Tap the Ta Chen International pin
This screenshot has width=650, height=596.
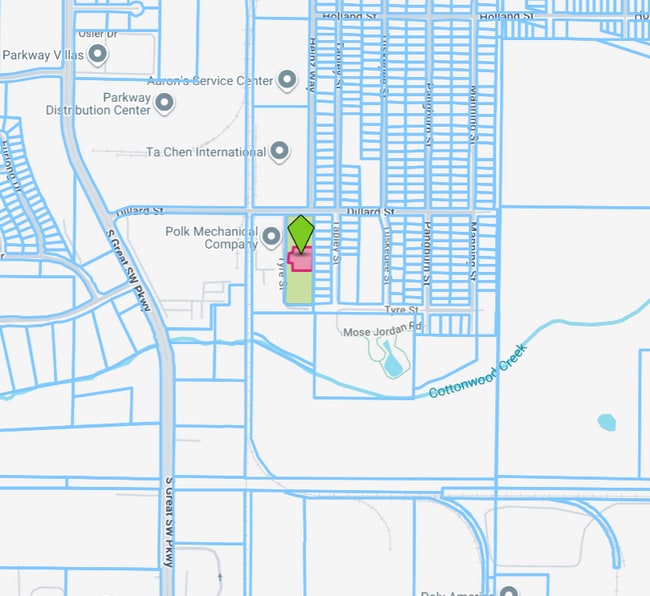280,152
